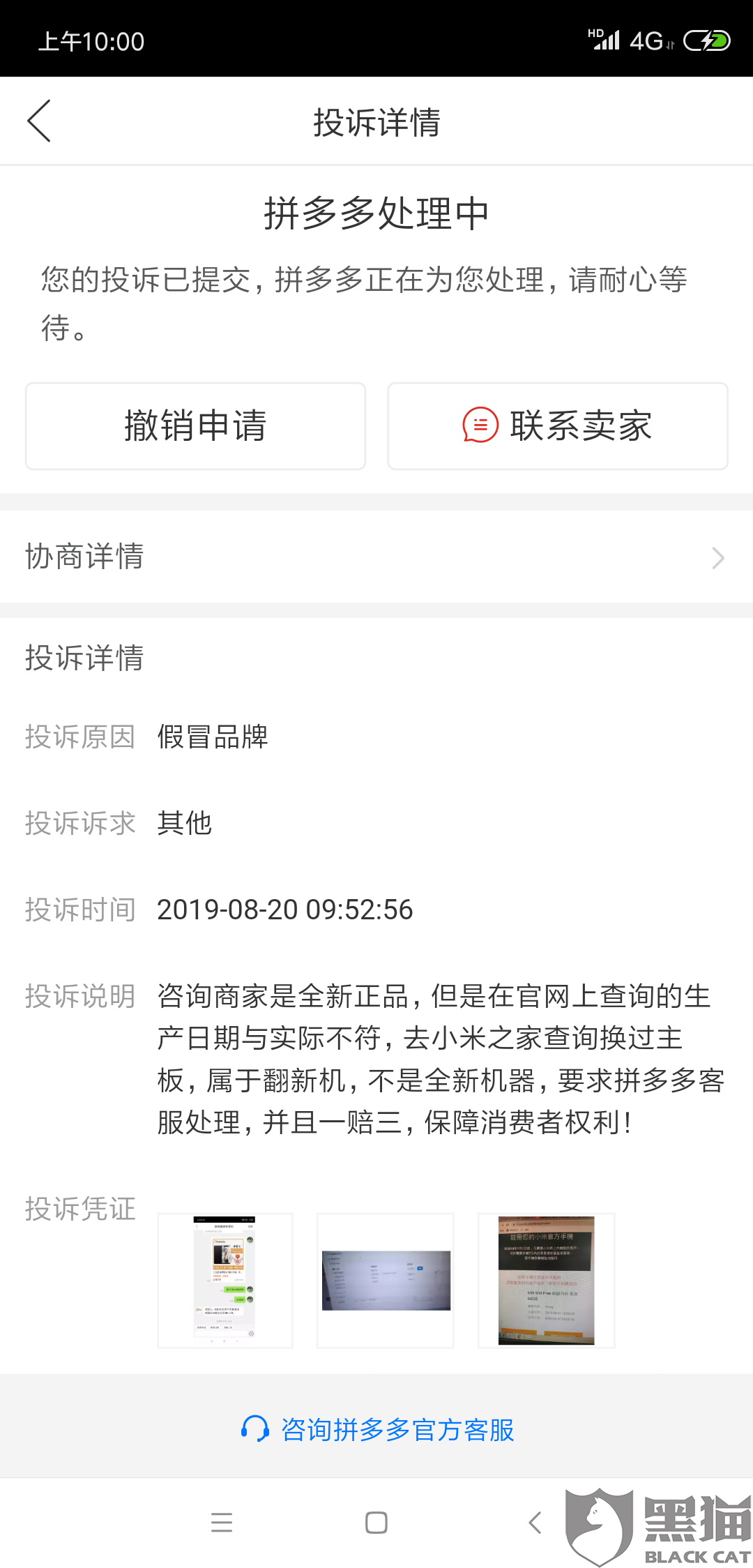Image resolution: width=753 pixels, height=1568 pixels.
Task: Open the third evidence photo of Xiaomi registration
Action: pyautogui.click(x=546, y=1280)
